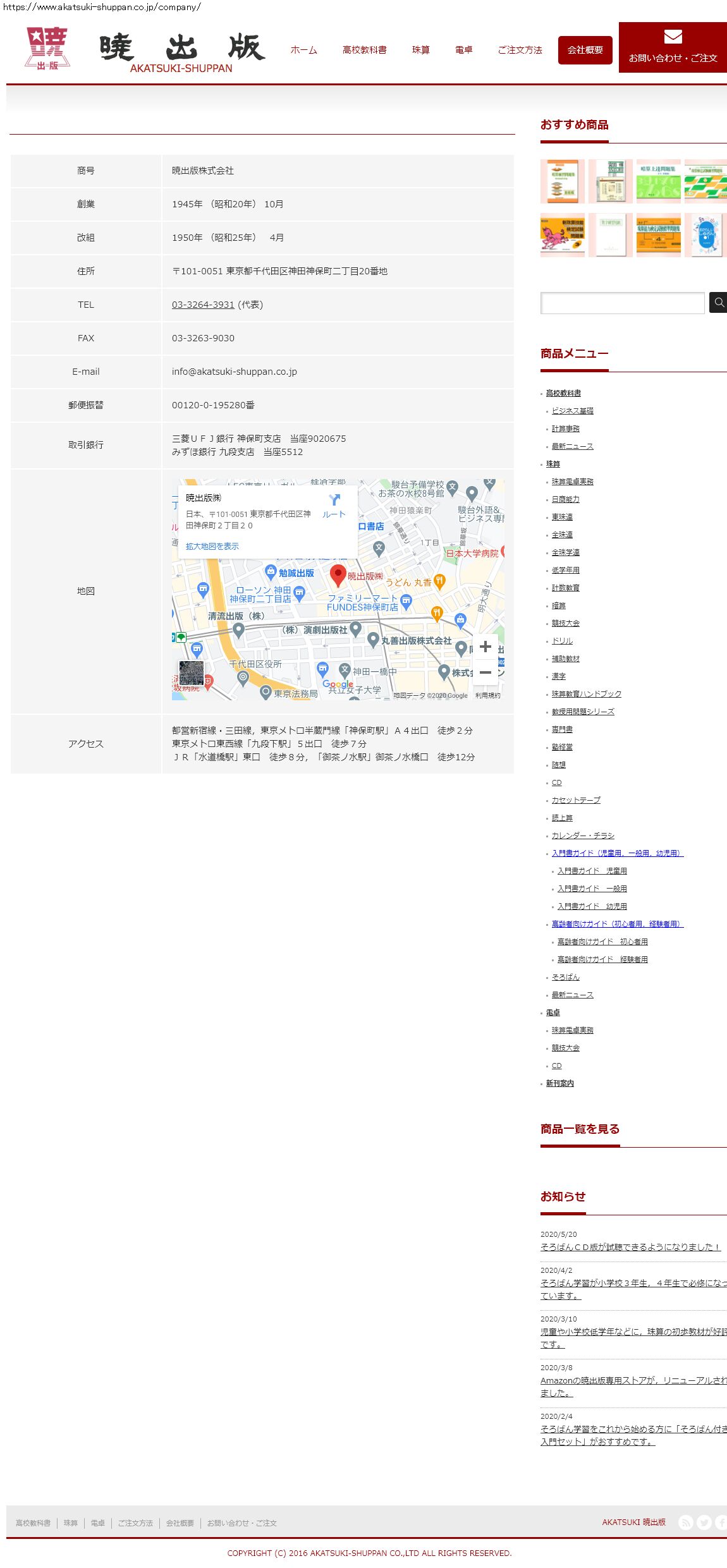This screenshot has height=1568, width=727.
Task: Open 拡大地図を表示 on the map
Action: [212, 547]
